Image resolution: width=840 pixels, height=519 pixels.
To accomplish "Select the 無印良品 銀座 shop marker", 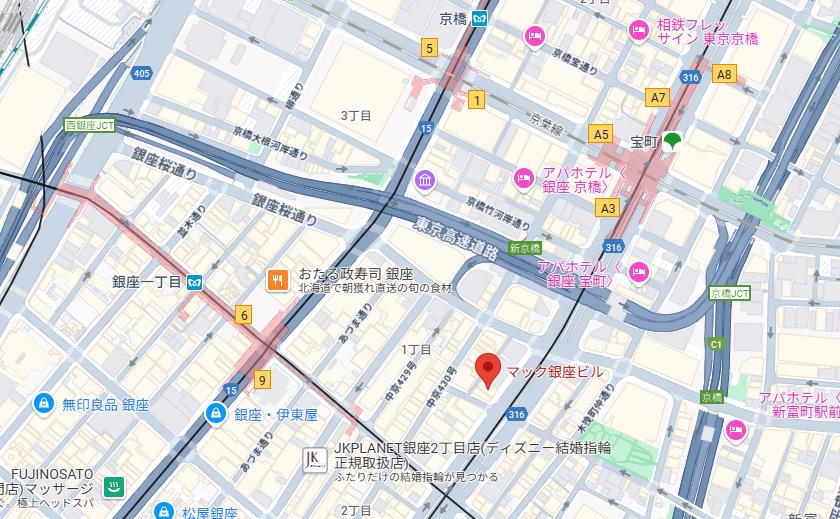I will point(43,405).
